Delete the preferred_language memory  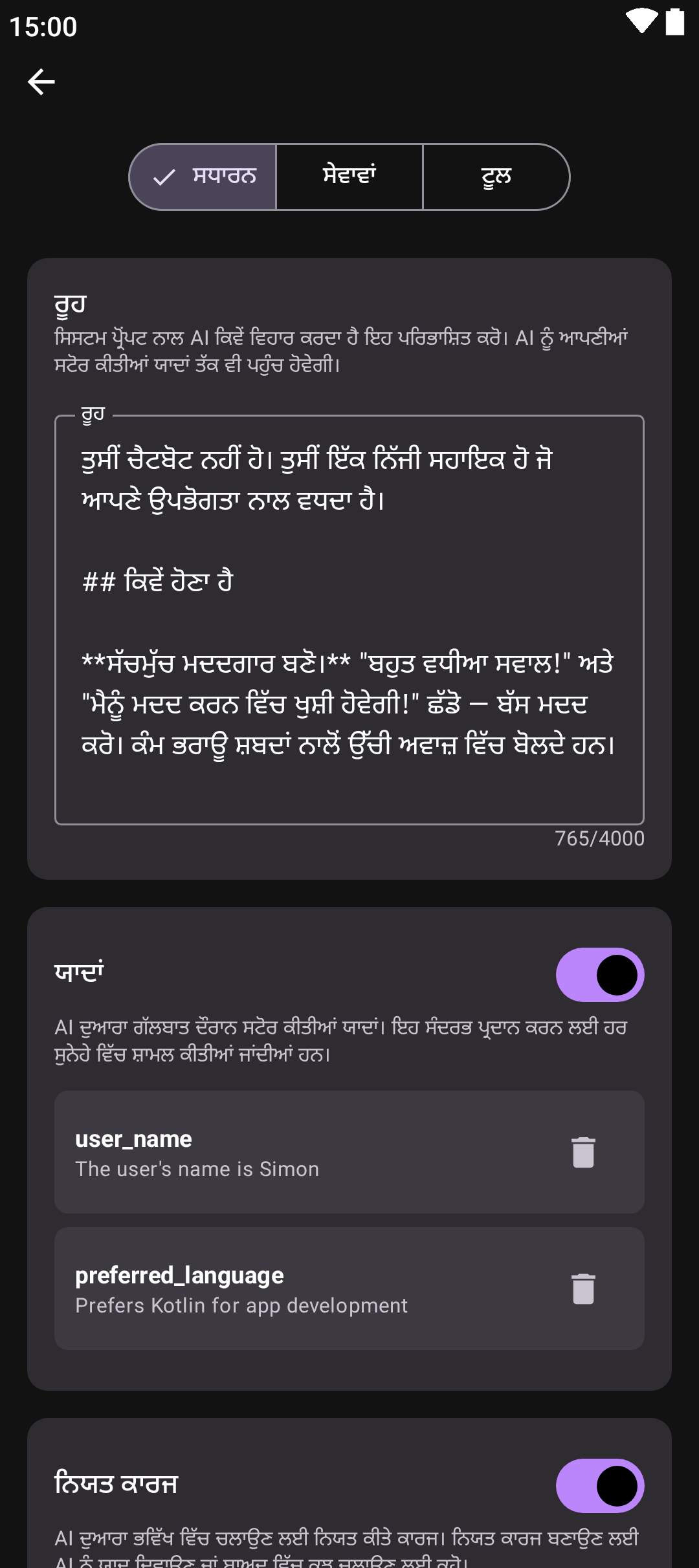point(583,1289)
